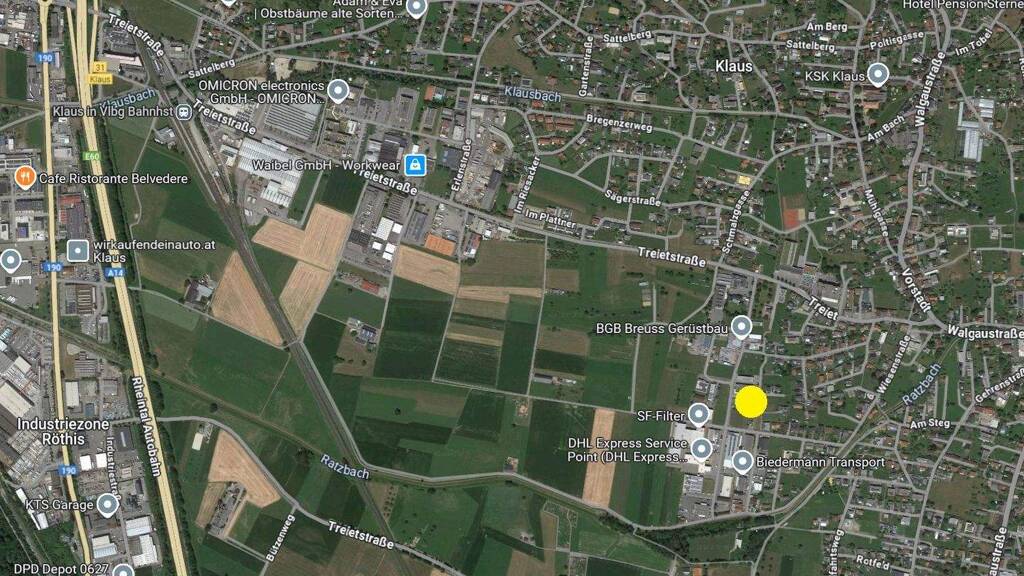
Task: Open the DHL Express Service Point pin
Action: click(701, 449)
